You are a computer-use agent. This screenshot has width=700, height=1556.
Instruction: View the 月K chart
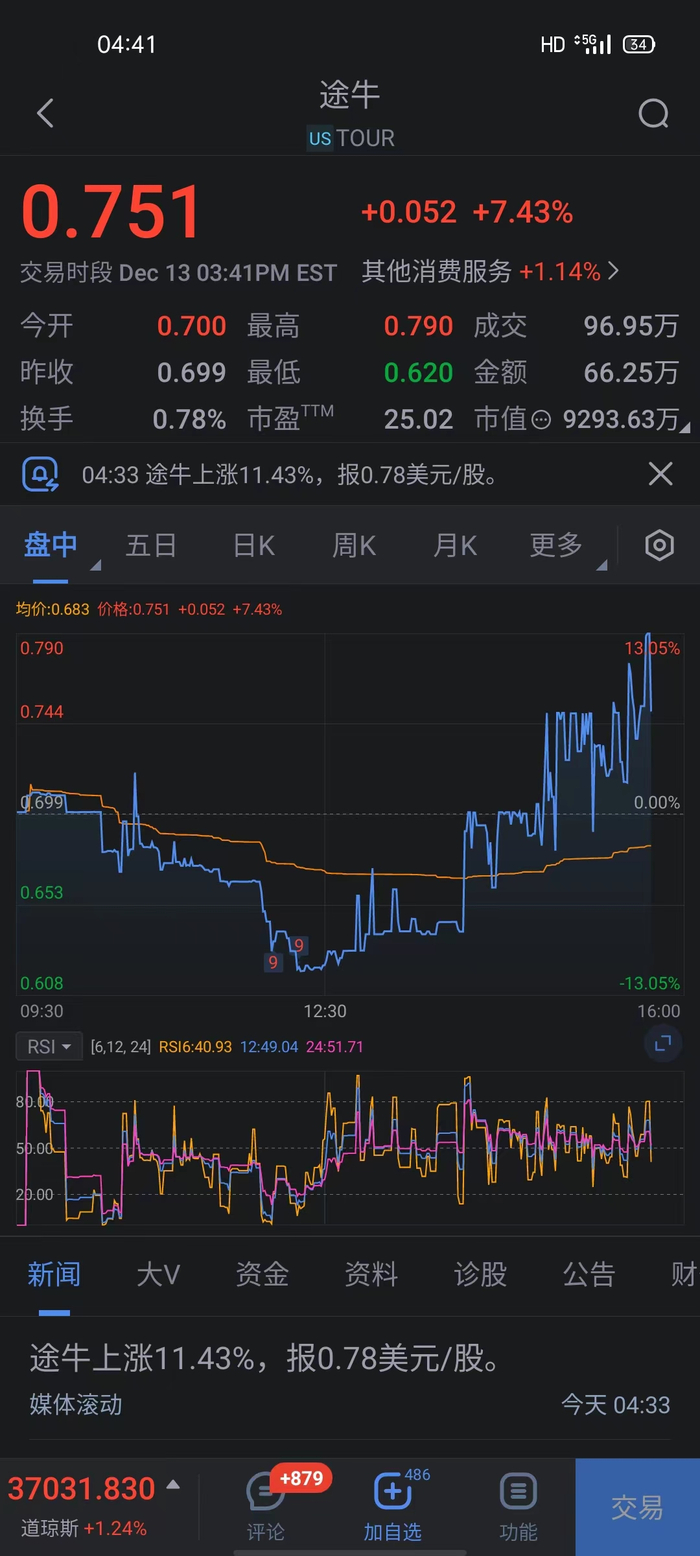click(x=455, y=545)
